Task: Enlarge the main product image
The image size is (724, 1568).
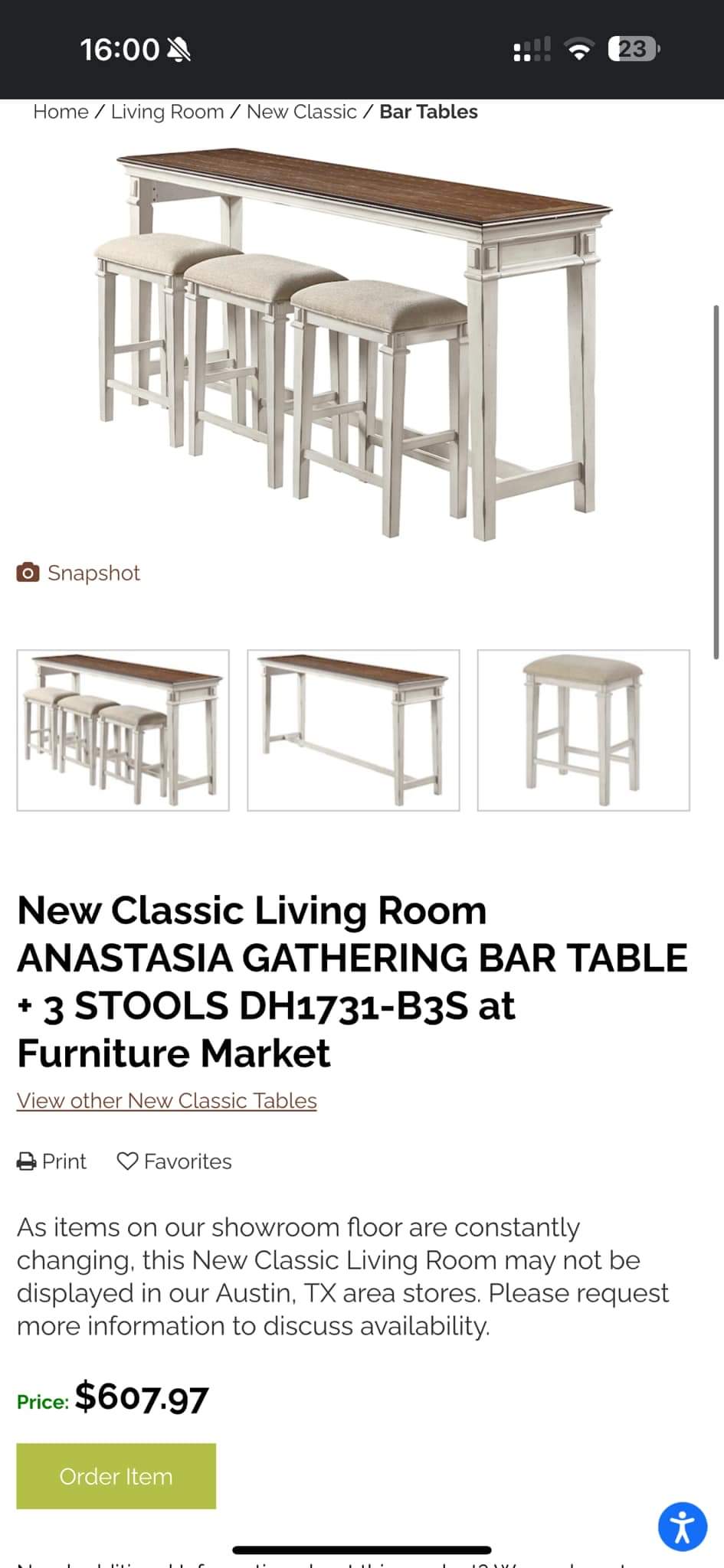Action: [354, 345]
